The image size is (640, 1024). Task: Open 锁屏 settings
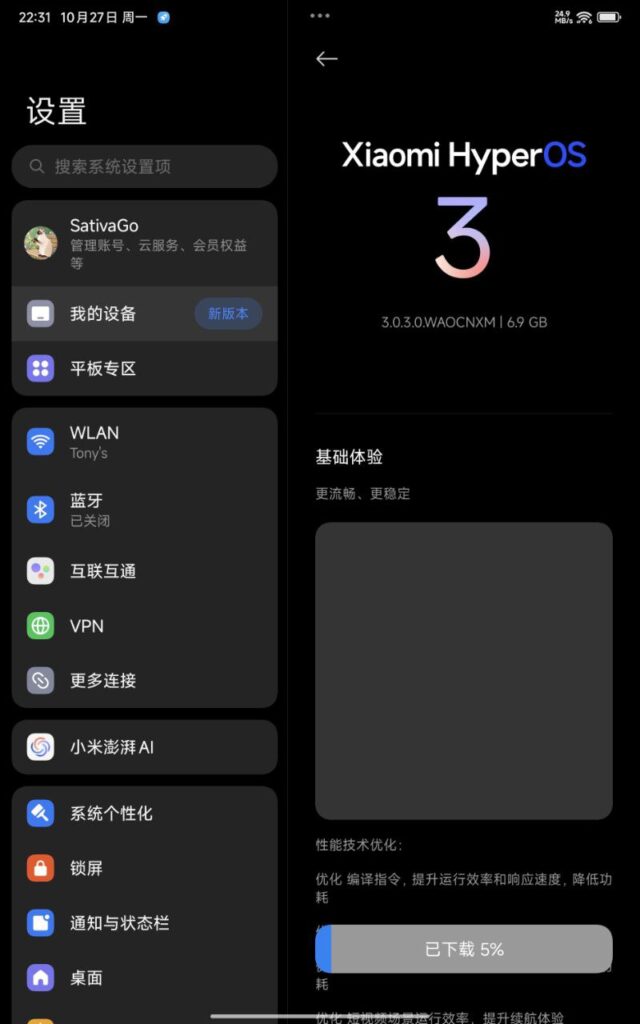[x=145, y=868]
